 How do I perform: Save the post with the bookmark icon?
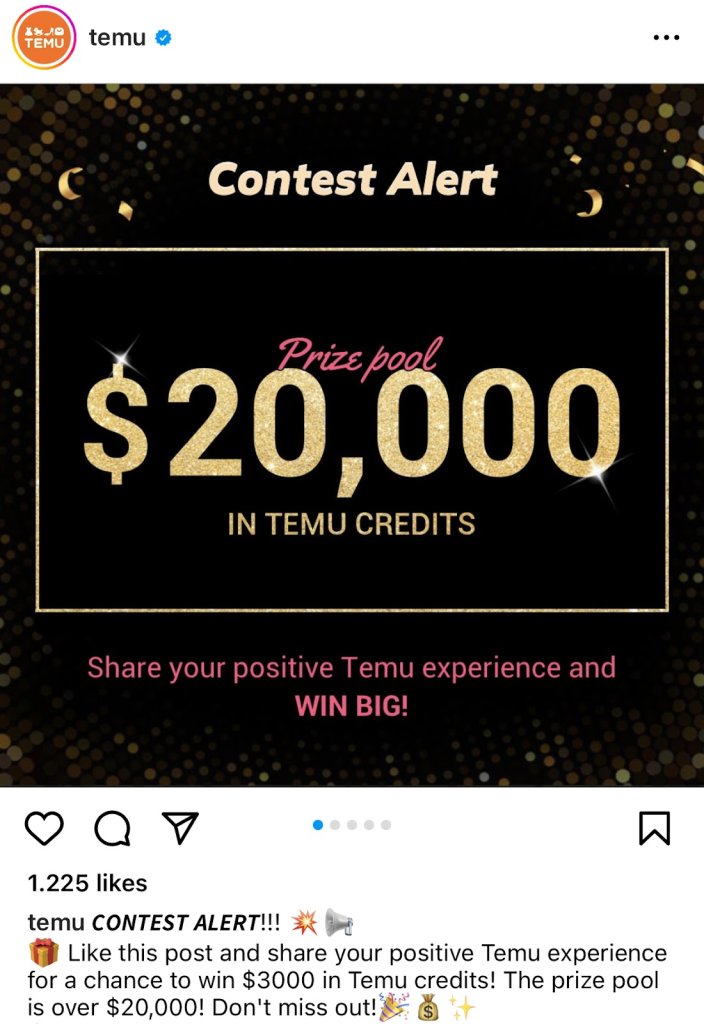point(654,828)
